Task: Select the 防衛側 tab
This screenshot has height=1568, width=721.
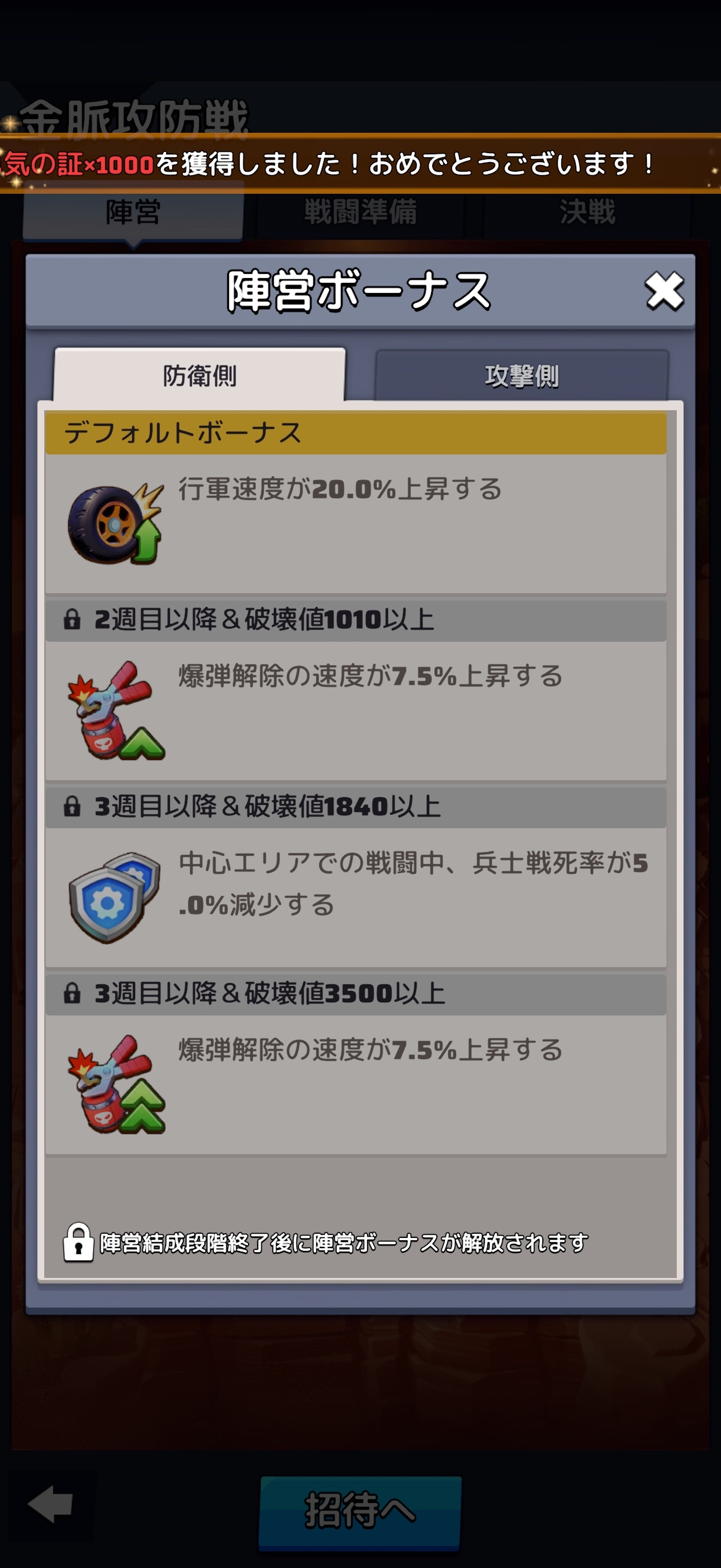Action: tap(200, 376)
